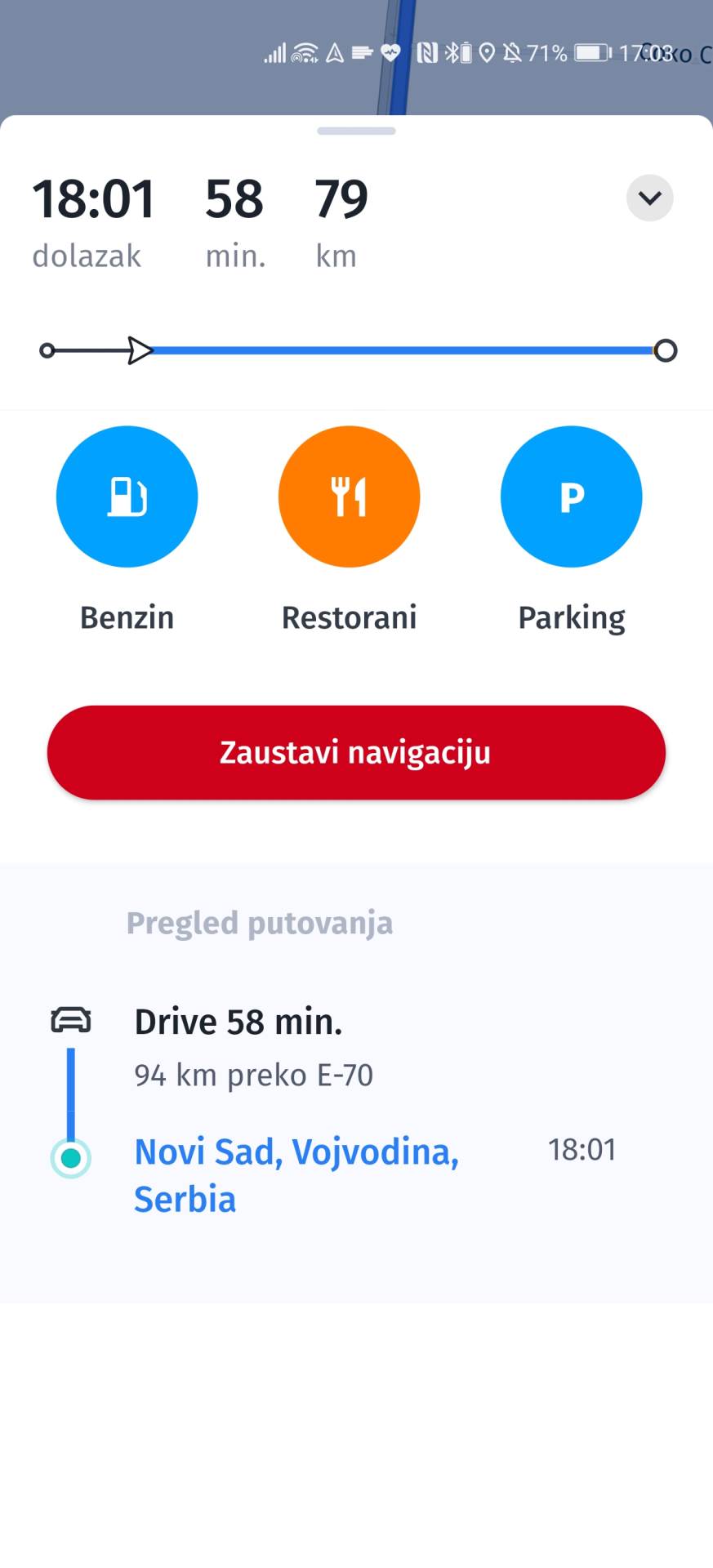Tap the battery indicator in status bar

pyautogui.click(x=590, y=51)
